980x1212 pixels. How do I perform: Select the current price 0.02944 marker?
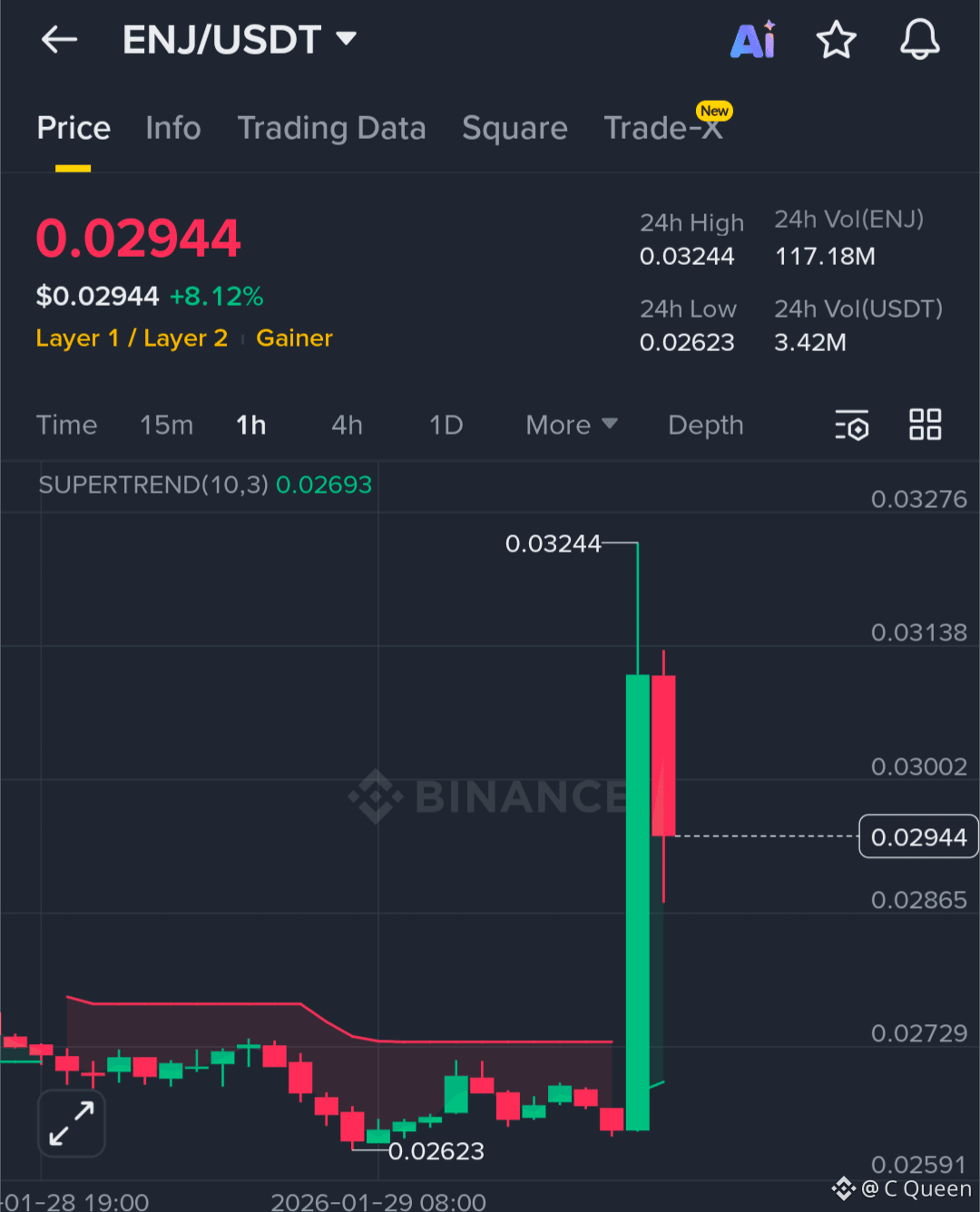click(x=918, y=836)
